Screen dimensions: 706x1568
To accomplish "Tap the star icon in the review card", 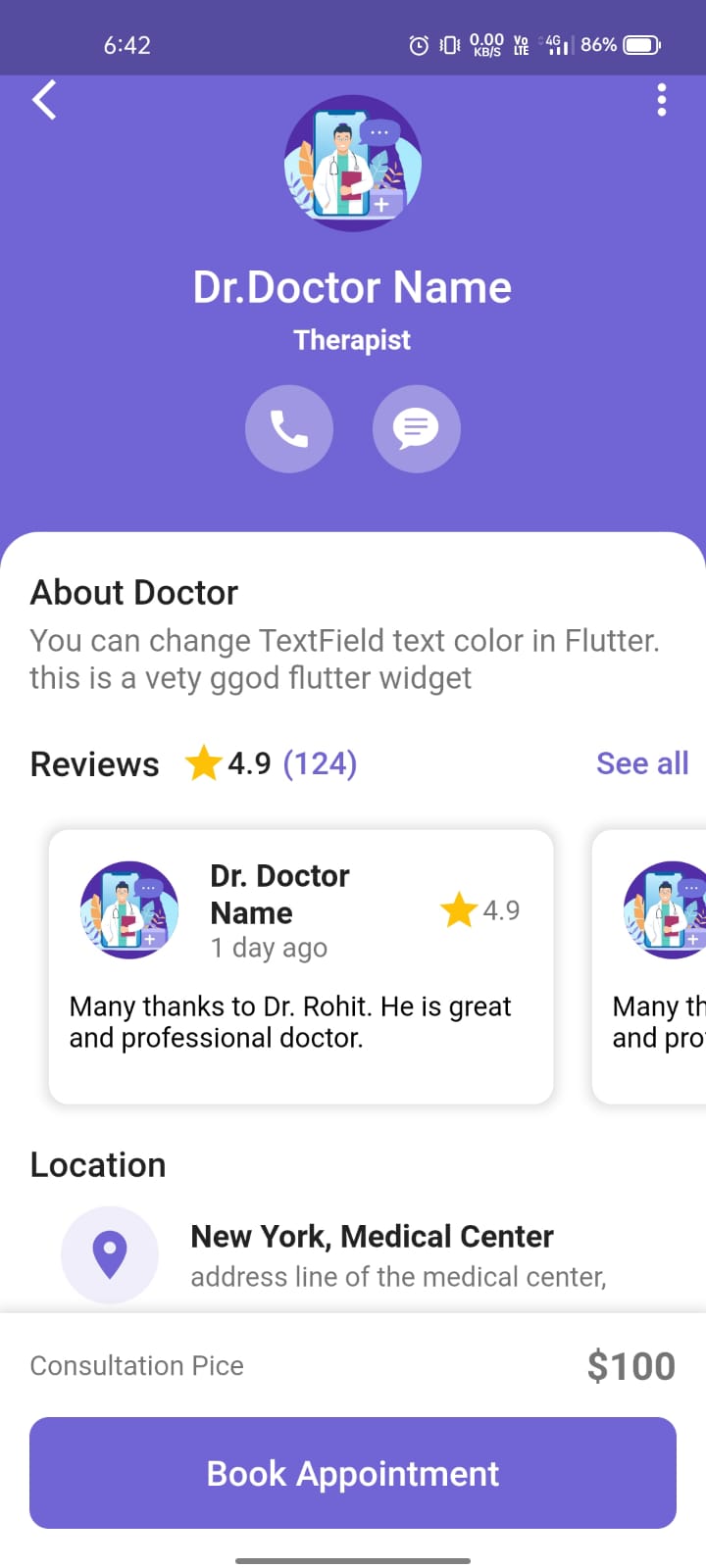I will click(457, 910).
